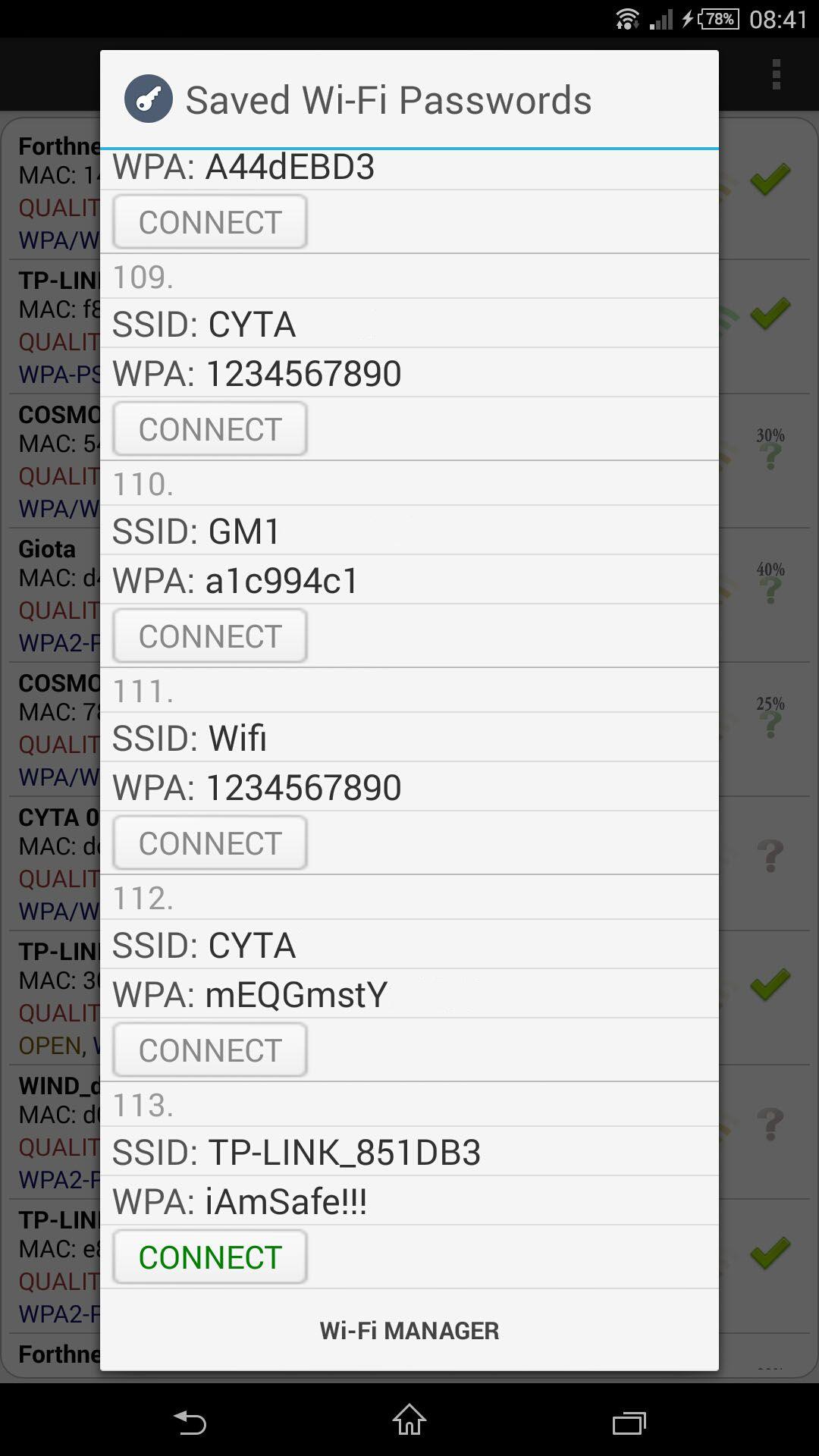Tap CONNECT below password A44dEBD3
The height and width of the screenshot is (1456, 819).
210,222
